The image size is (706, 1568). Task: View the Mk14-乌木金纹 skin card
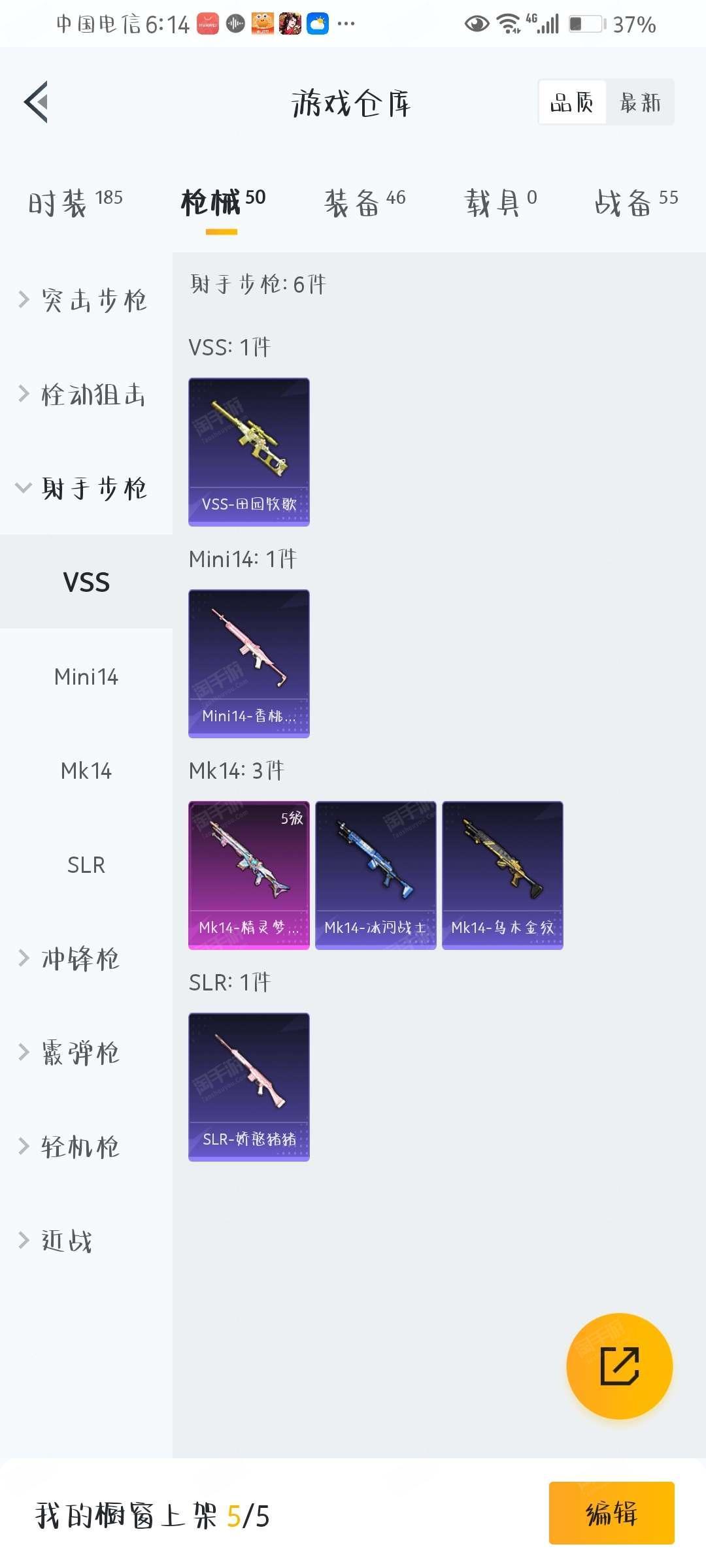pos(502,875)
